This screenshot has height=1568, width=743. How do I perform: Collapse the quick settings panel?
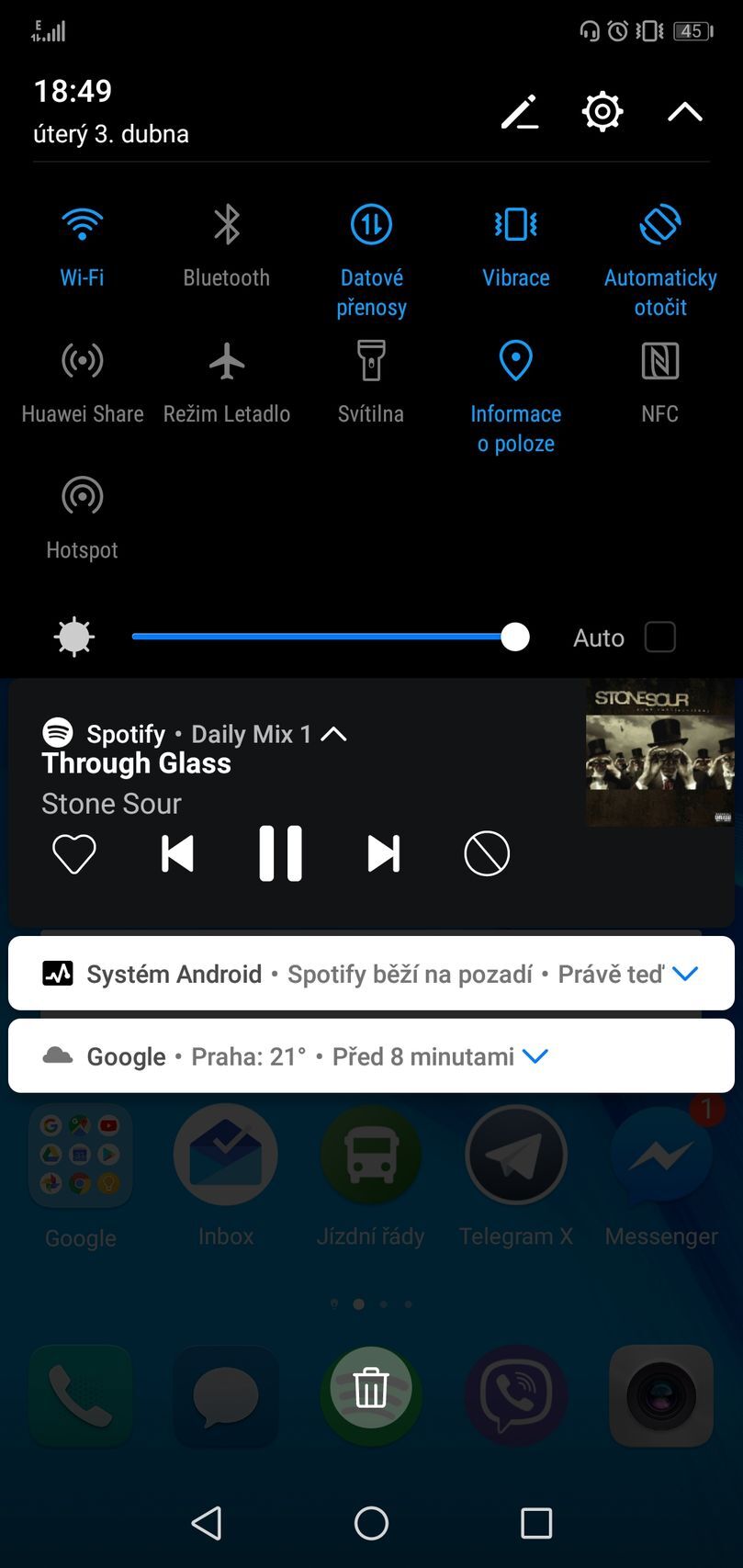683,110
